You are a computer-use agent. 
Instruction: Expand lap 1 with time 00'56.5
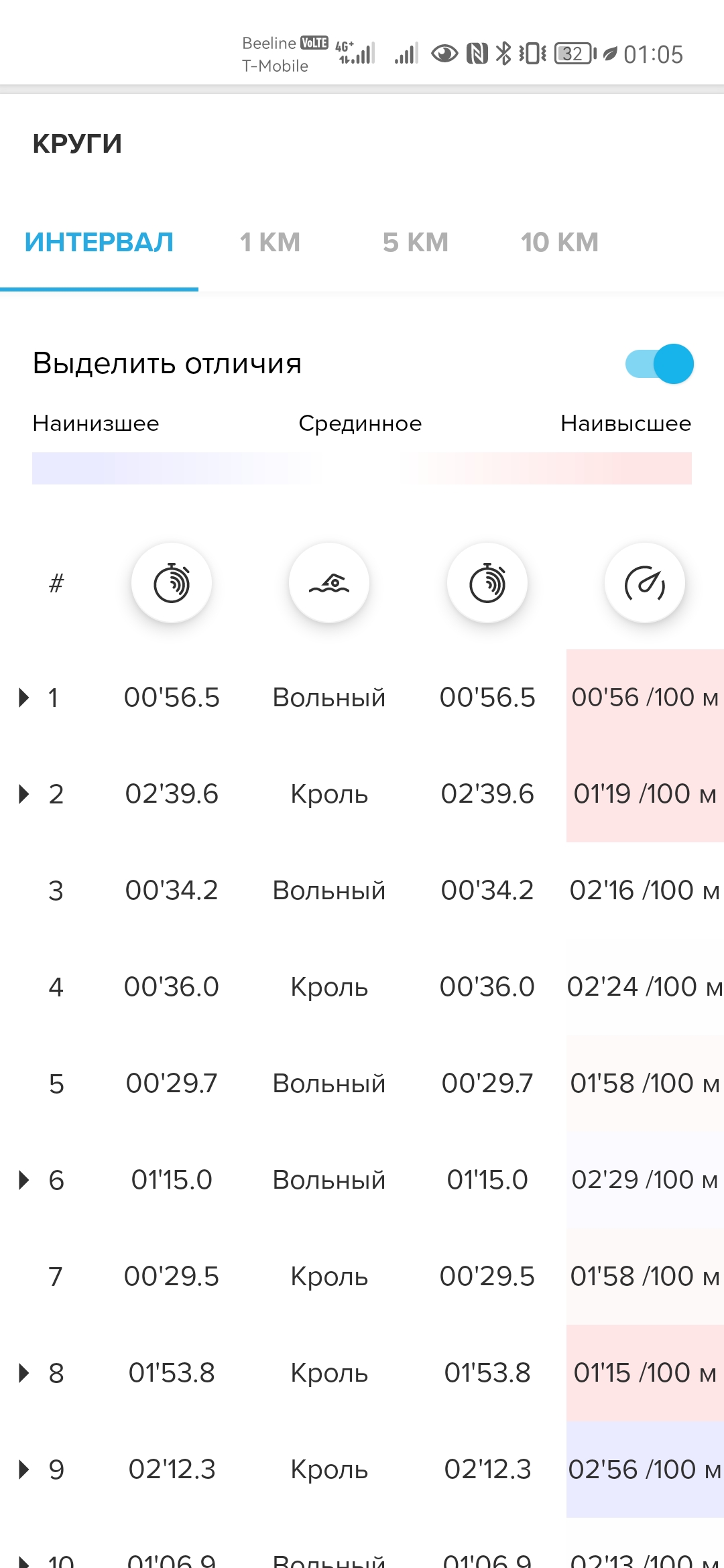[x=24, y=698]
